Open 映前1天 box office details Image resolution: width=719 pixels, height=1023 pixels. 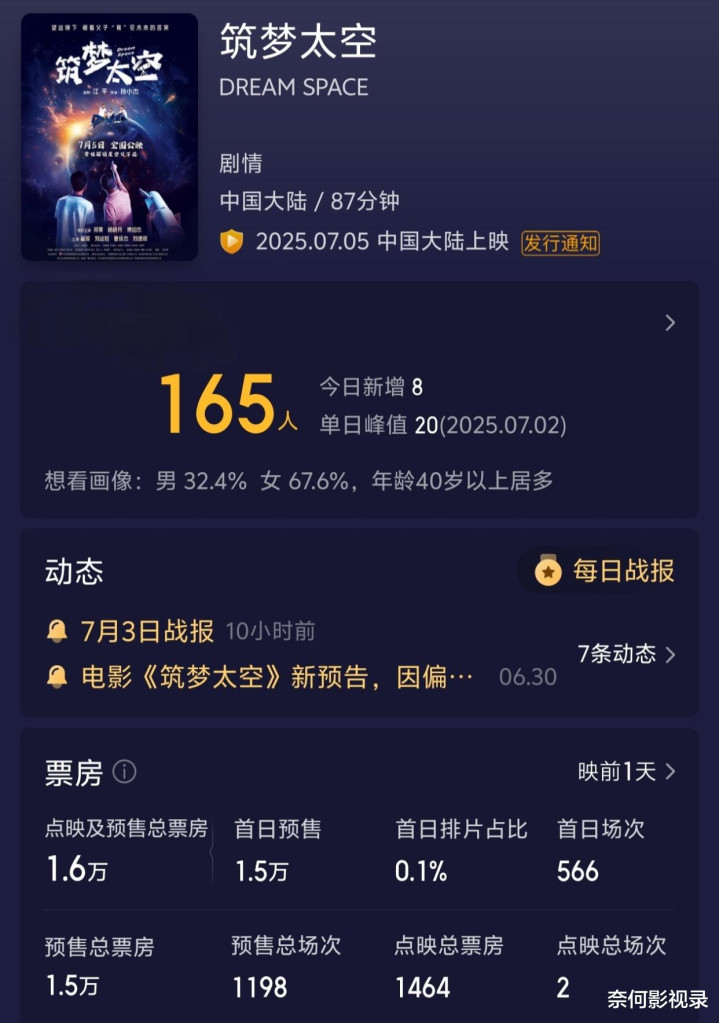point(626,771)
